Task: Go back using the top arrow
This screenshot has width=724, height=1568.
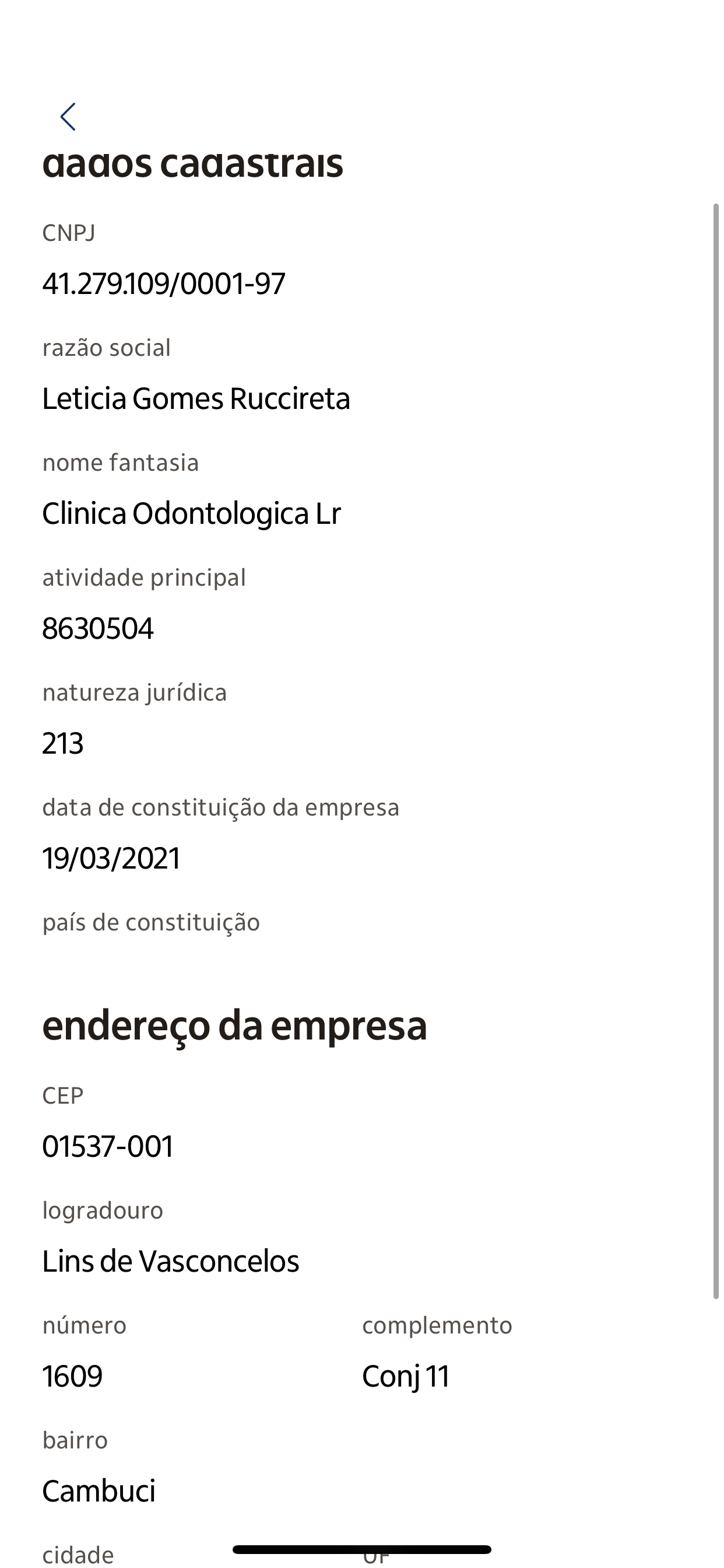Action: coord(68,116)
